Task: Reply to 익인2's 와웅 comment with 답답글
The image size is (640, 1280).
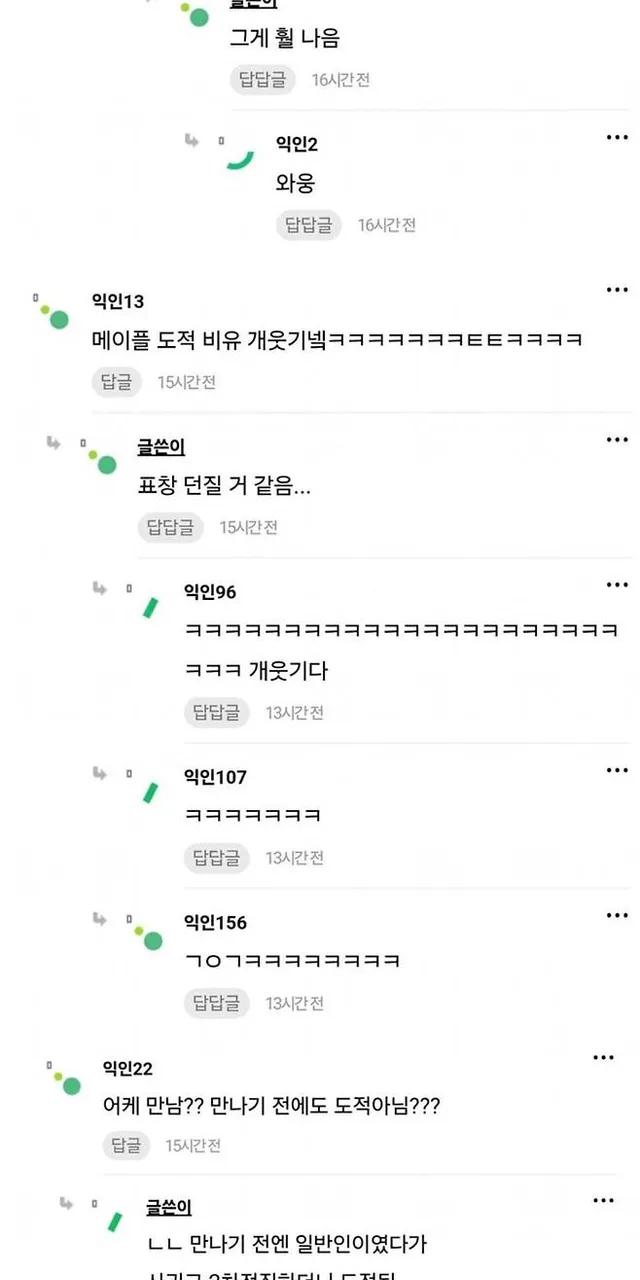Action: pyautogui.click(x=309, y=225)
